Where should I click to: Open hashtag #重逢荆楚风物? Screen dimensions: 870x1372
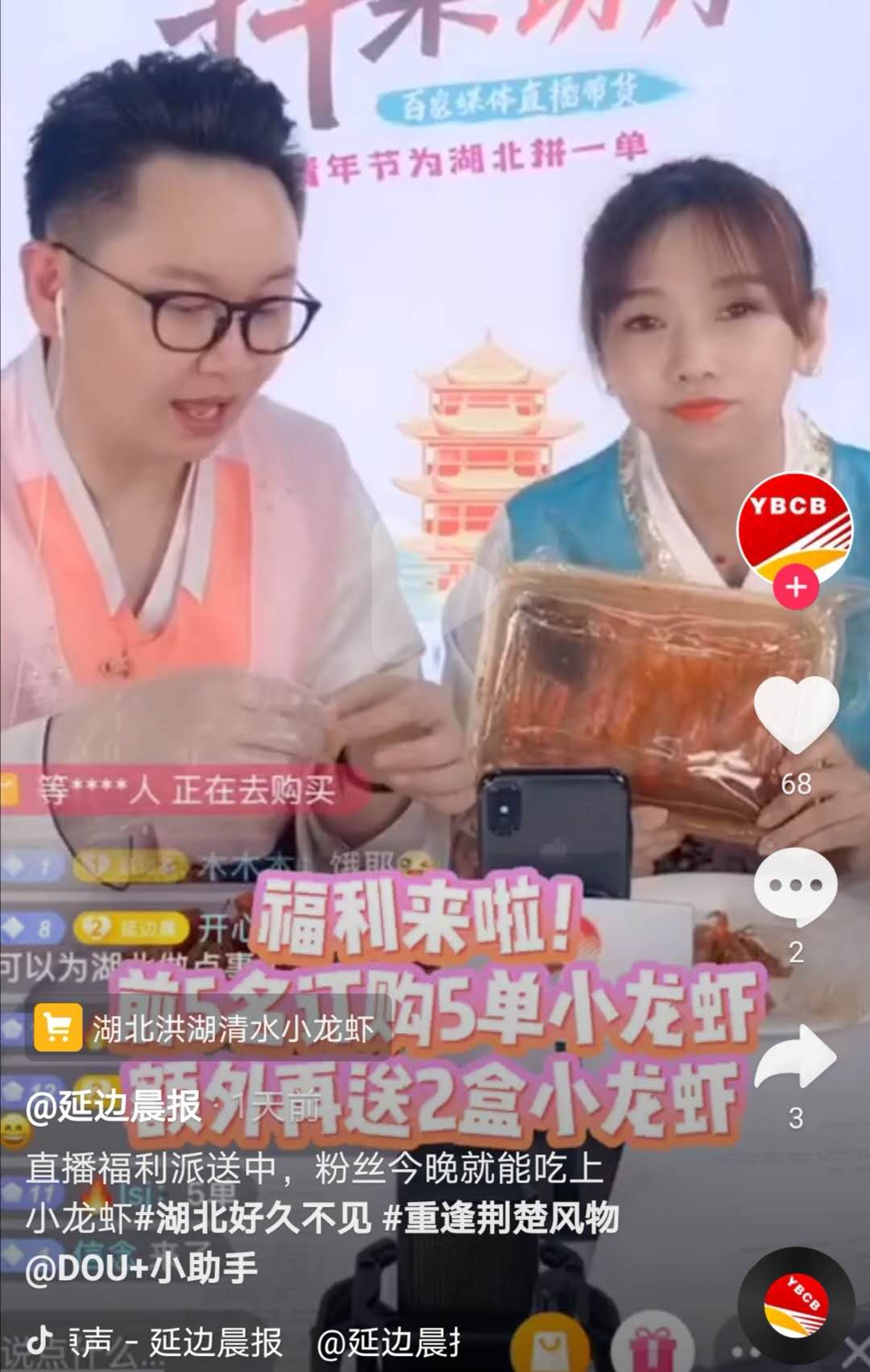500,1218
